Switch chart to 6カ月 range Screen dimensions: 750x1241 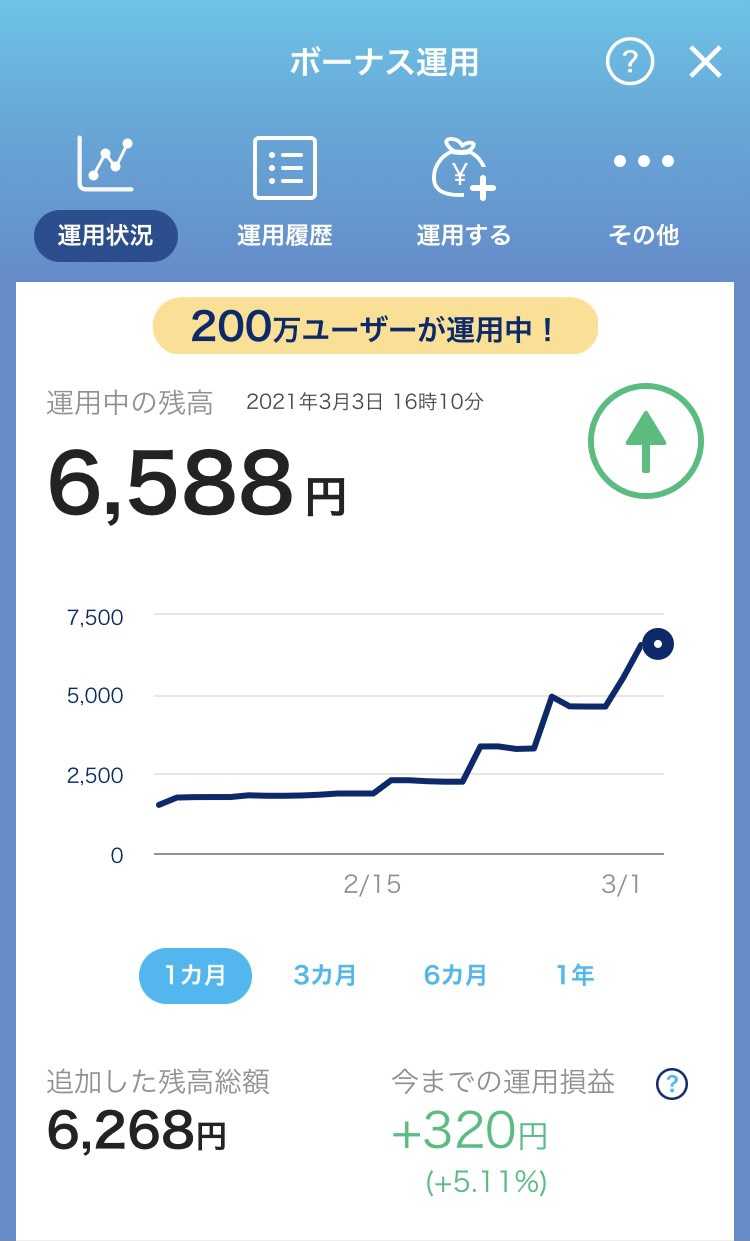455,975
